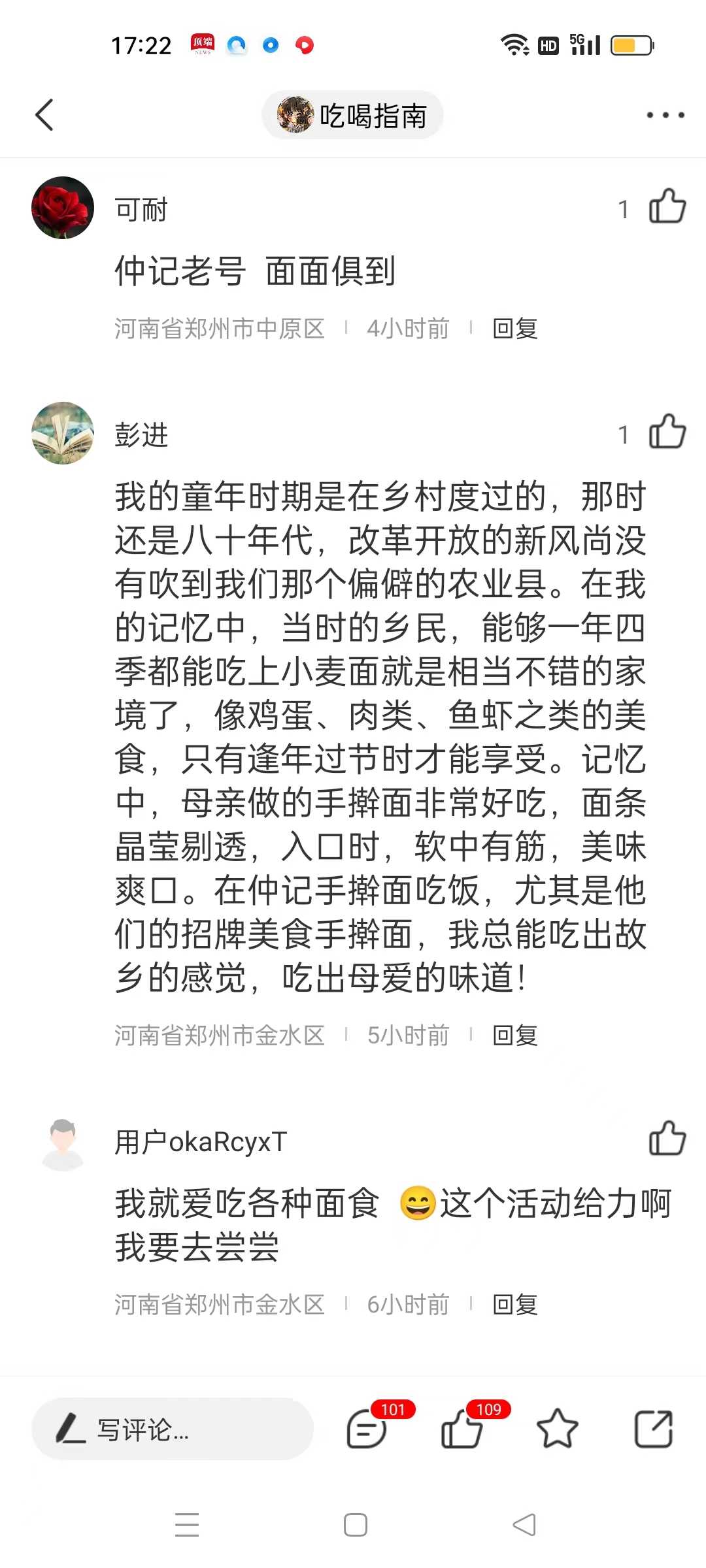Tap the 写评论 comment input box

pyautogui.click(x=173, y=1429)
